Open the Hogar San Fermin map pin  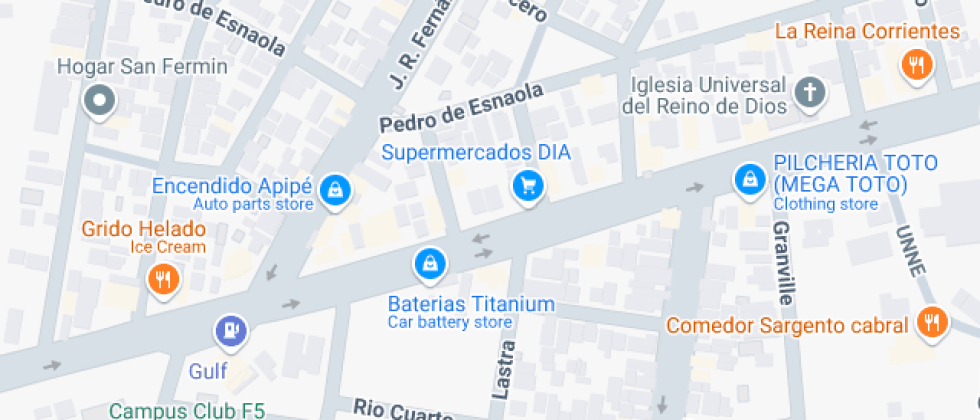pyautogui.click(x=99, y=100)
